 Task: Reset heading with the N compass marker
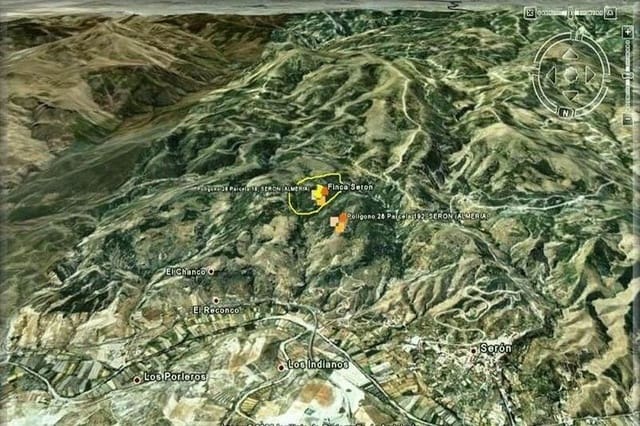click(x=566, y=113)
